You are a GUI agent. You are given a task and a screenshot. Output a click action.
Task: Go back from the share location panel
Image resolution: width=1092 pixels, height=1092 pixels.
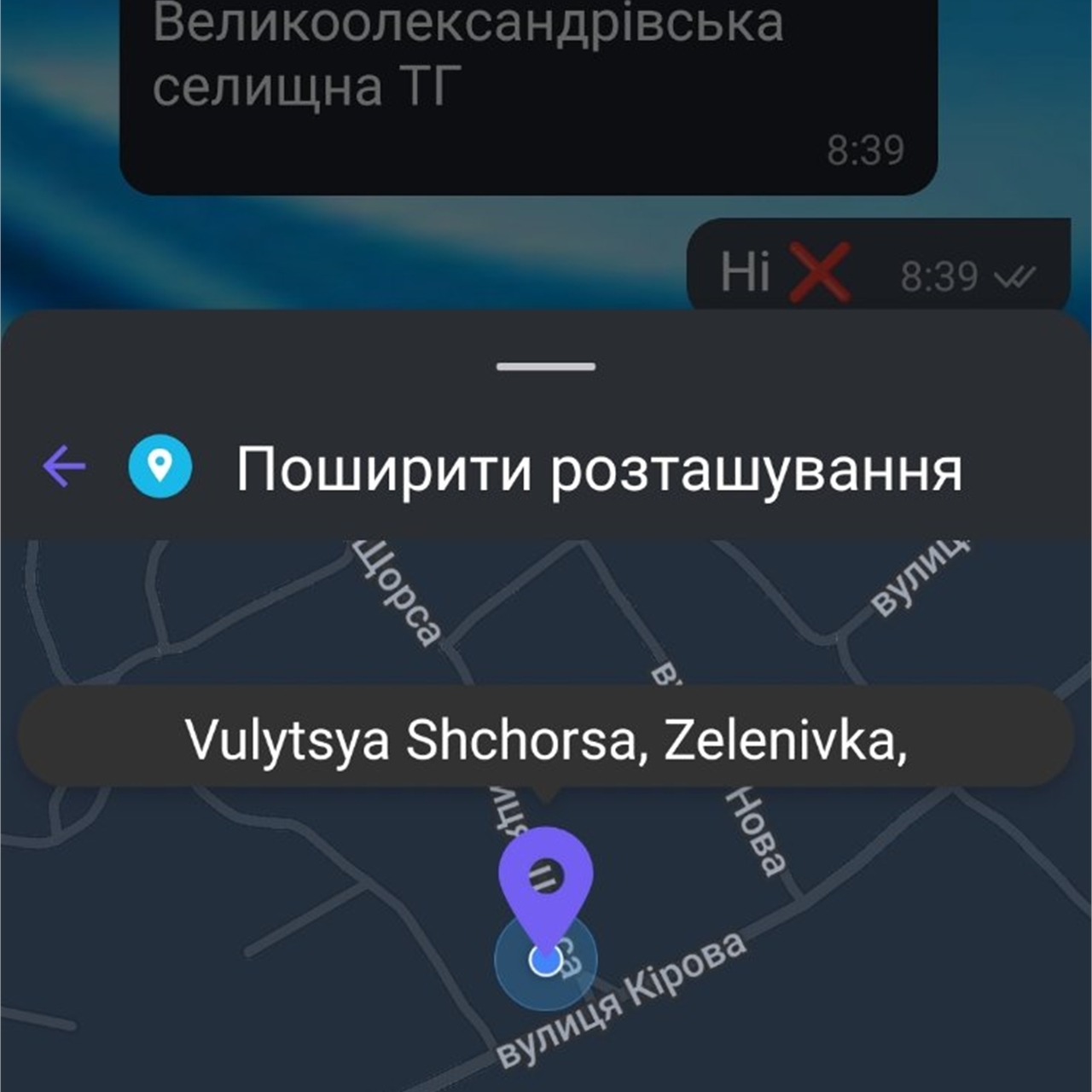65,467
